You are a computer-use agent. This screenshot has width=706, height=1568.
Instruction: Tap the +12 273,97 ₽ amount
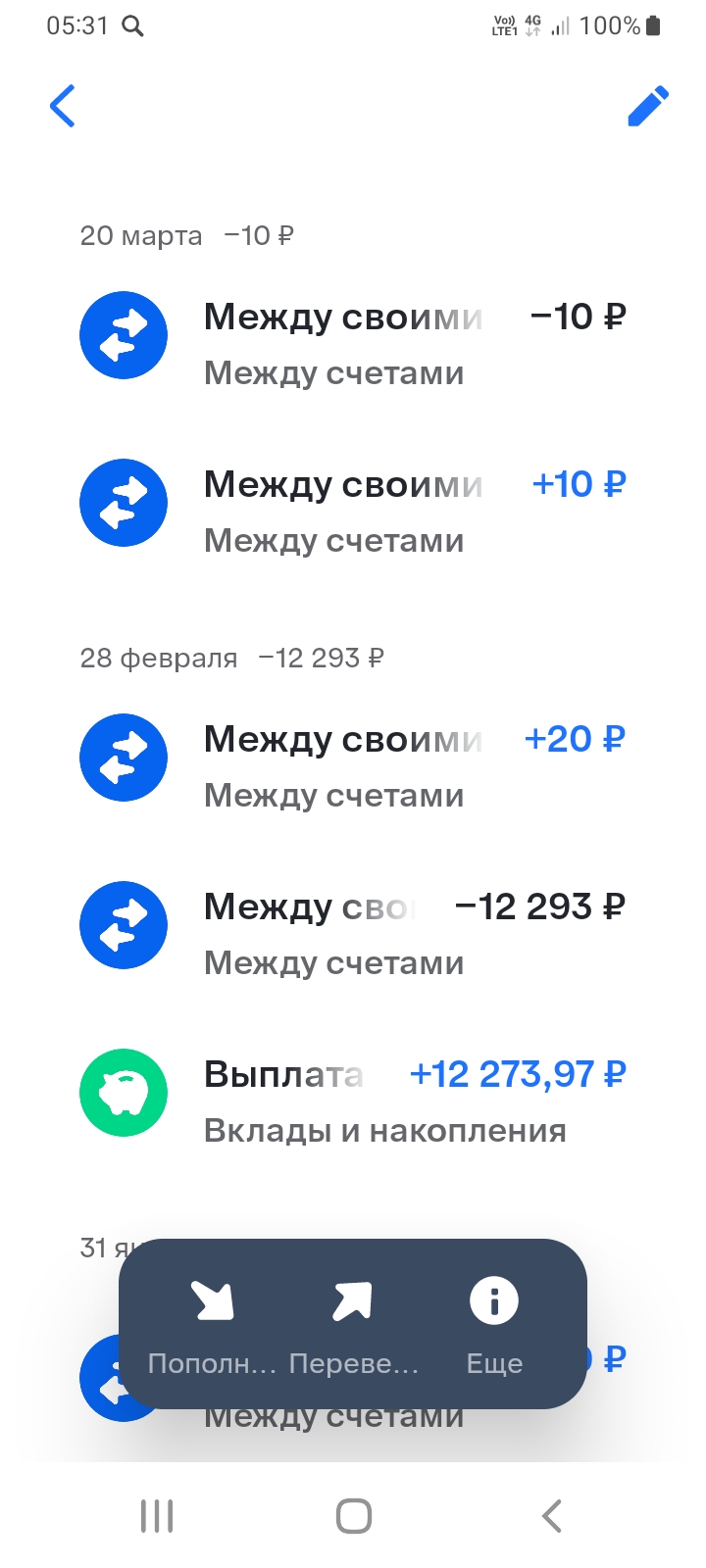[518, 1074]
